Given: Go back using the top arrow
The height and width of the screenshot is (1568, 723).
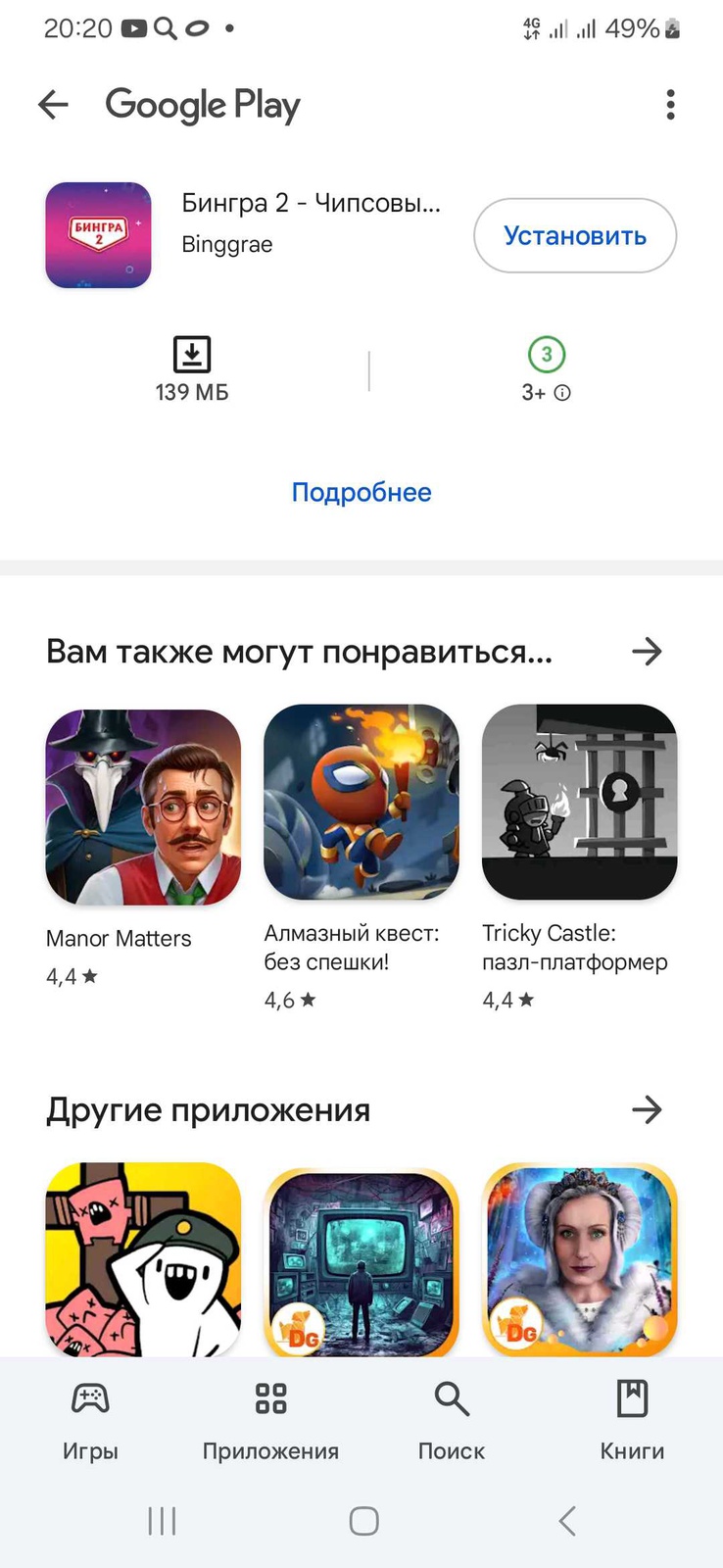Looking at the screenshot, I should pyautogui.click(x=53, y=105).
